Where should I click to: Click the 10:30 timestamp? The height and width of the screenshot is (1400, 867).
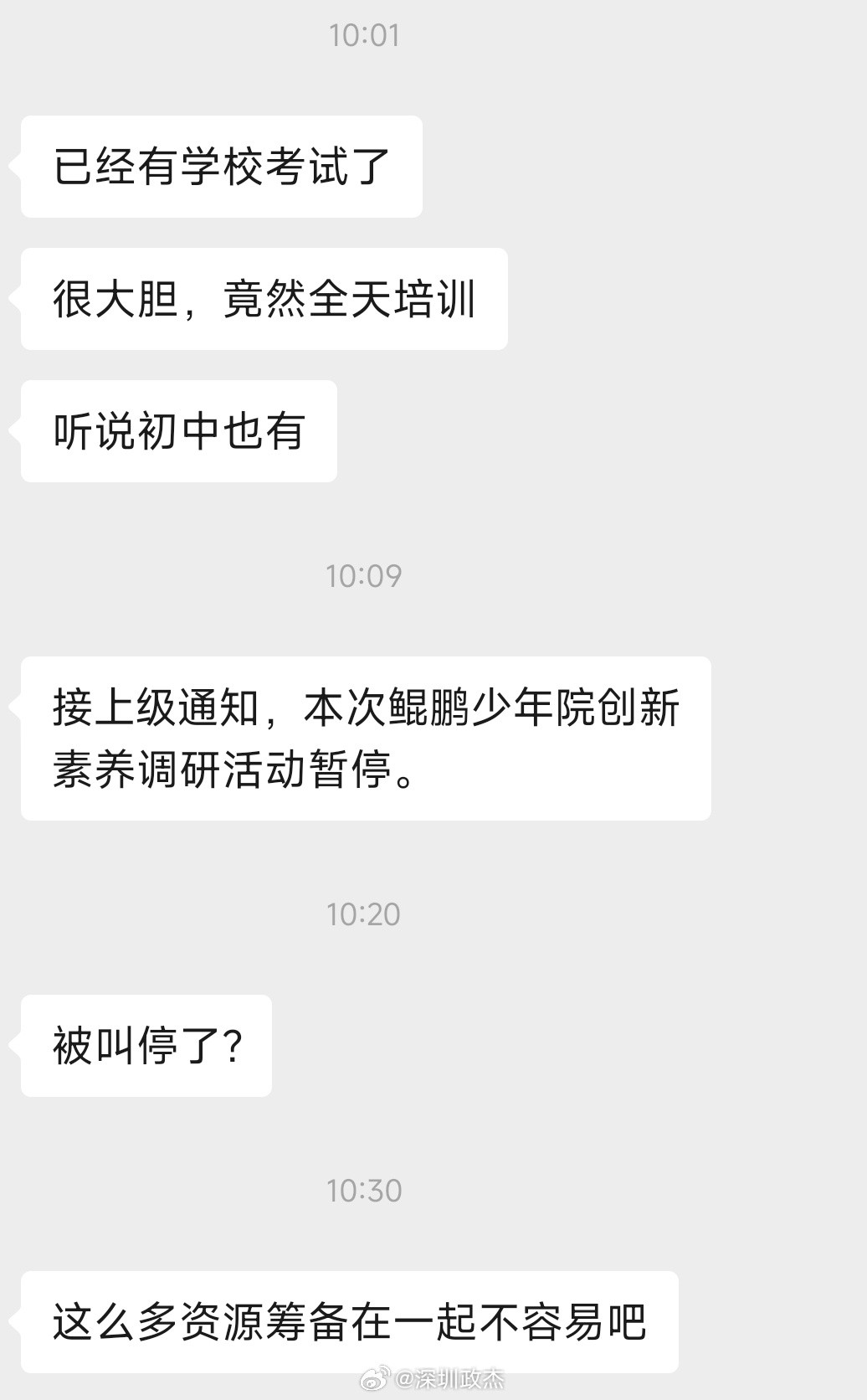(x=366, y=1192)
